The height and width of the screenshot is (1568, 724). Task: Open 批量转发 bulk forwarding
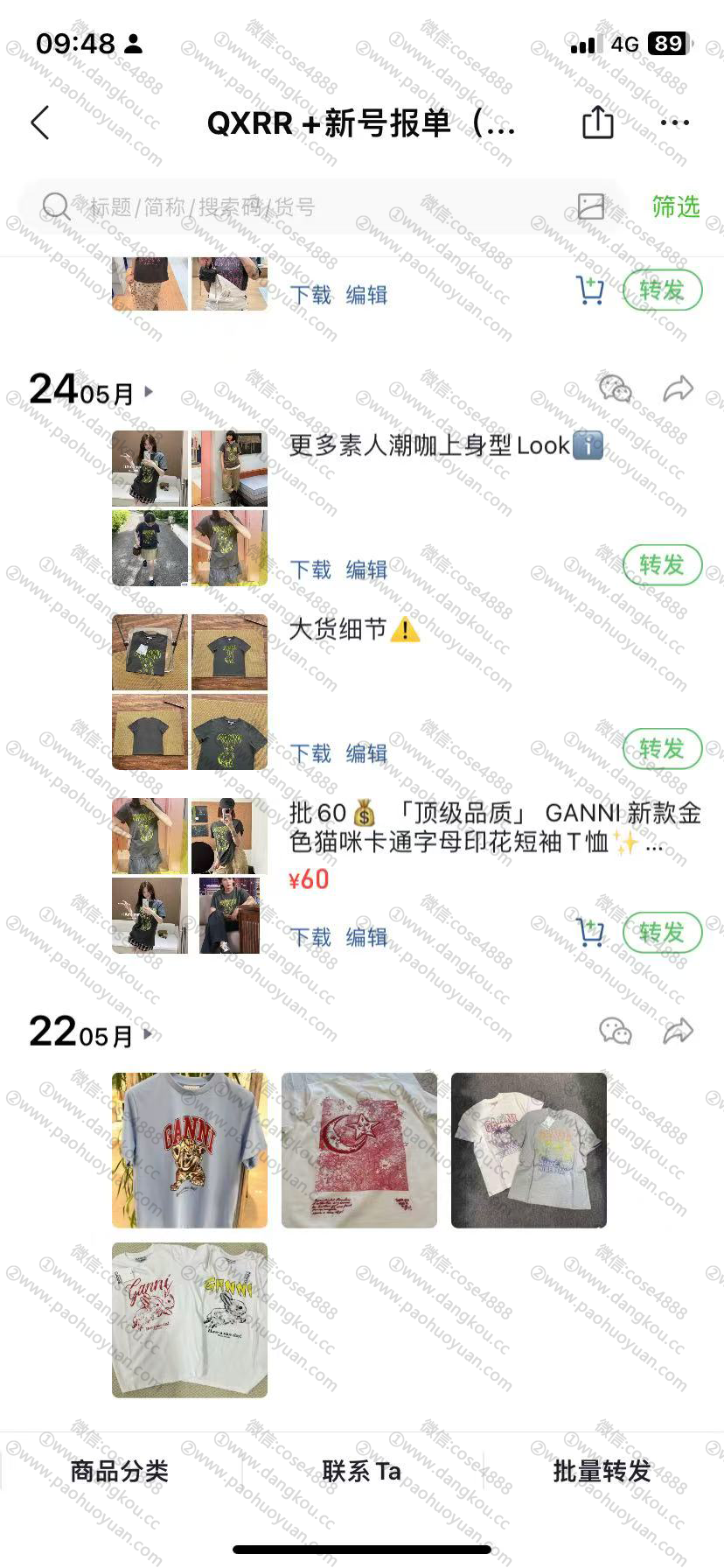pos(602,1471)
